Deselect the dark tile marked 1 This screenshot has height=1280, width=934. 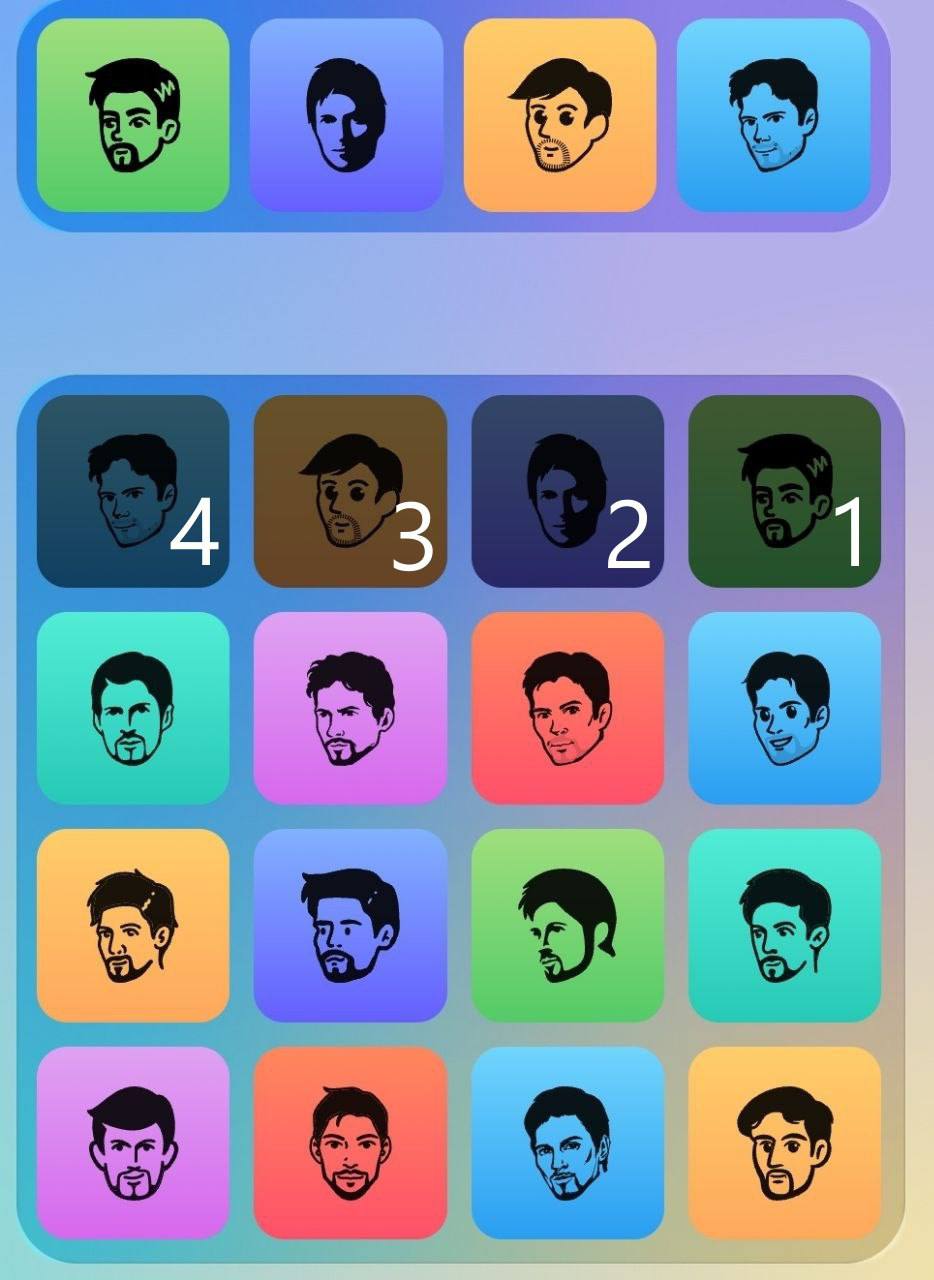pos(784,491)
